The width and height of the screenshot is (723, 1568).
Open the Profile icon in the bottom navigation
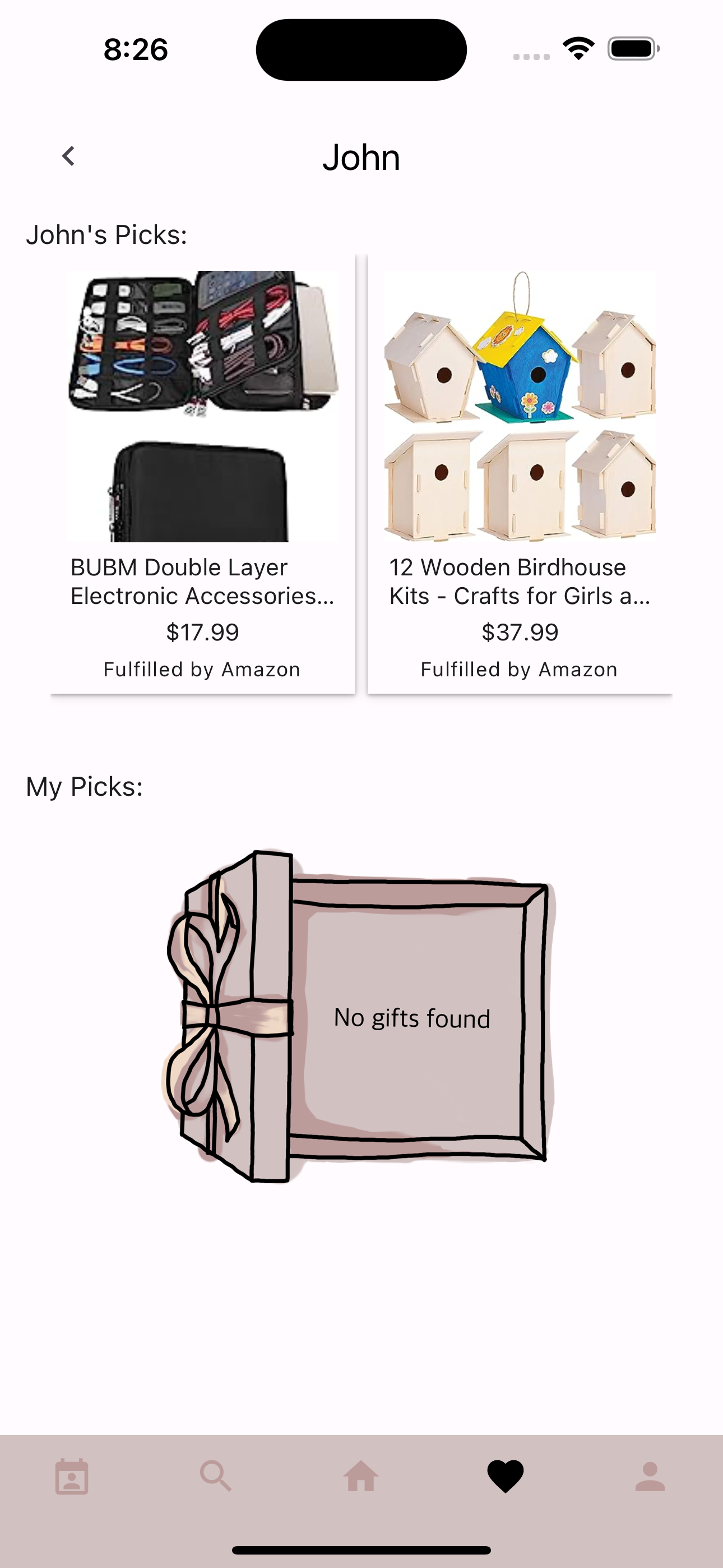651,1476
